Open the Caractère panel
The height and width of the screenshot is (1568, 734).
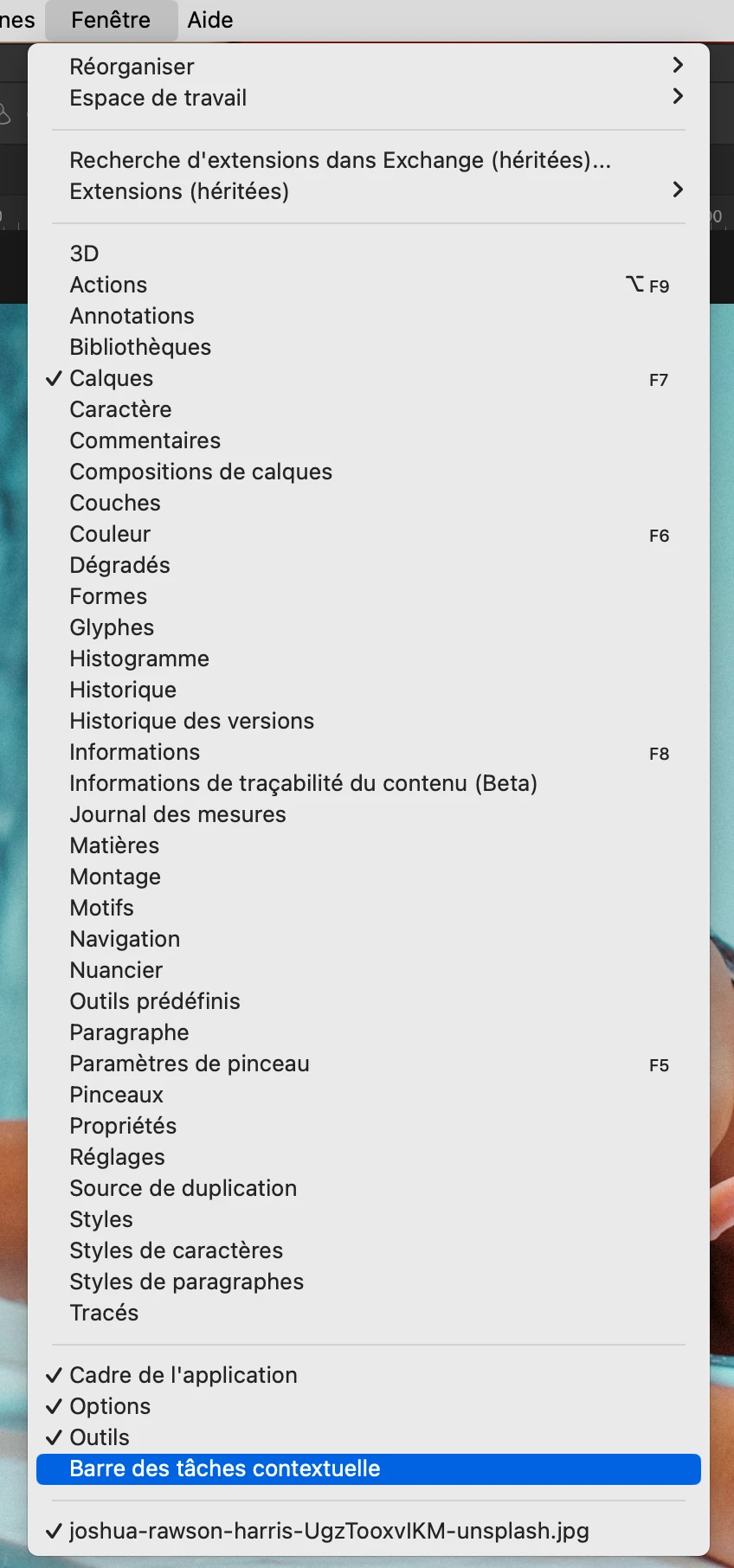[x=121, y=409]
